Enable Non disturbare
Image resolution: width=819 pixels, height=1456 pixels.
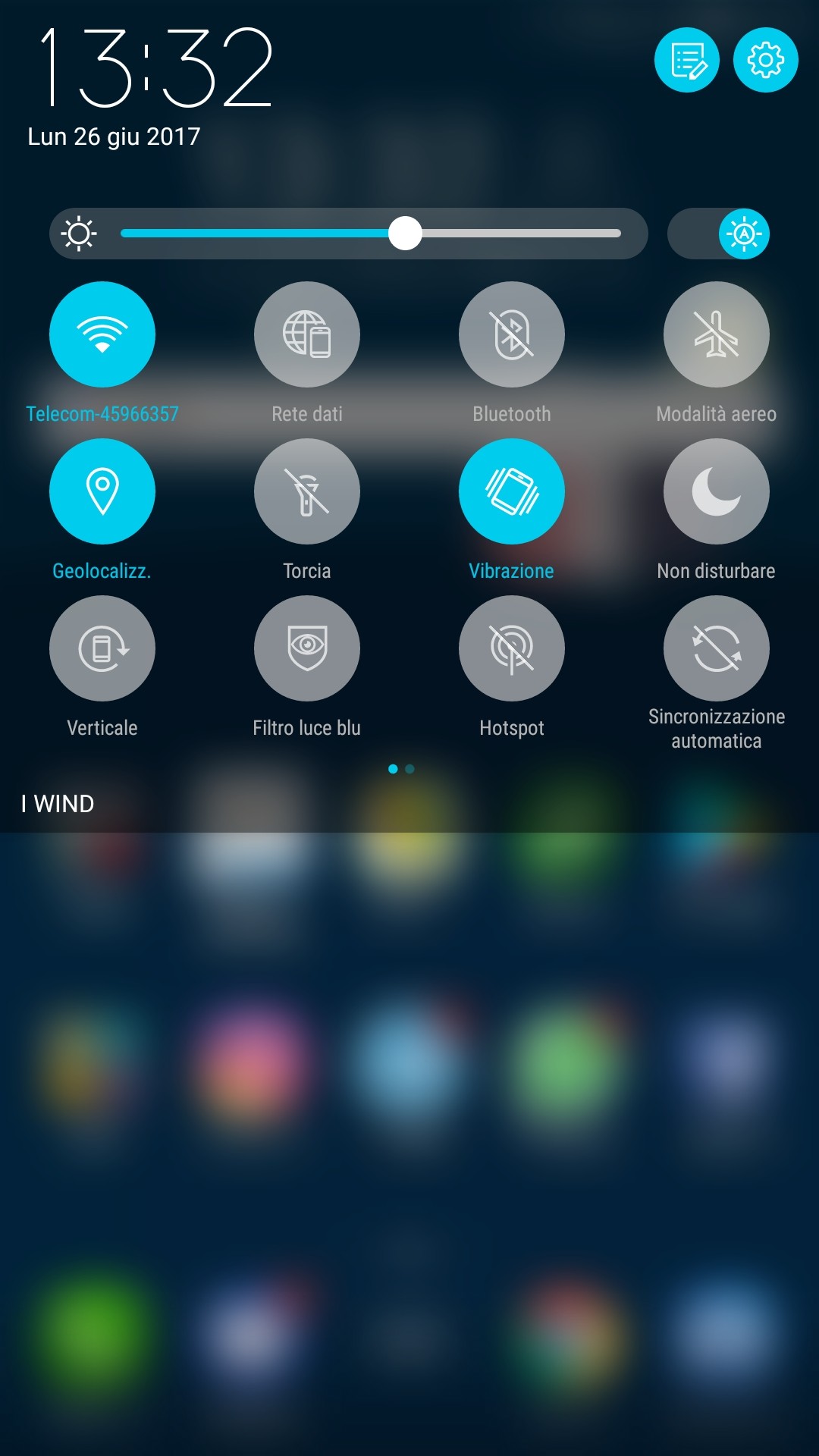tap(717, 491)
